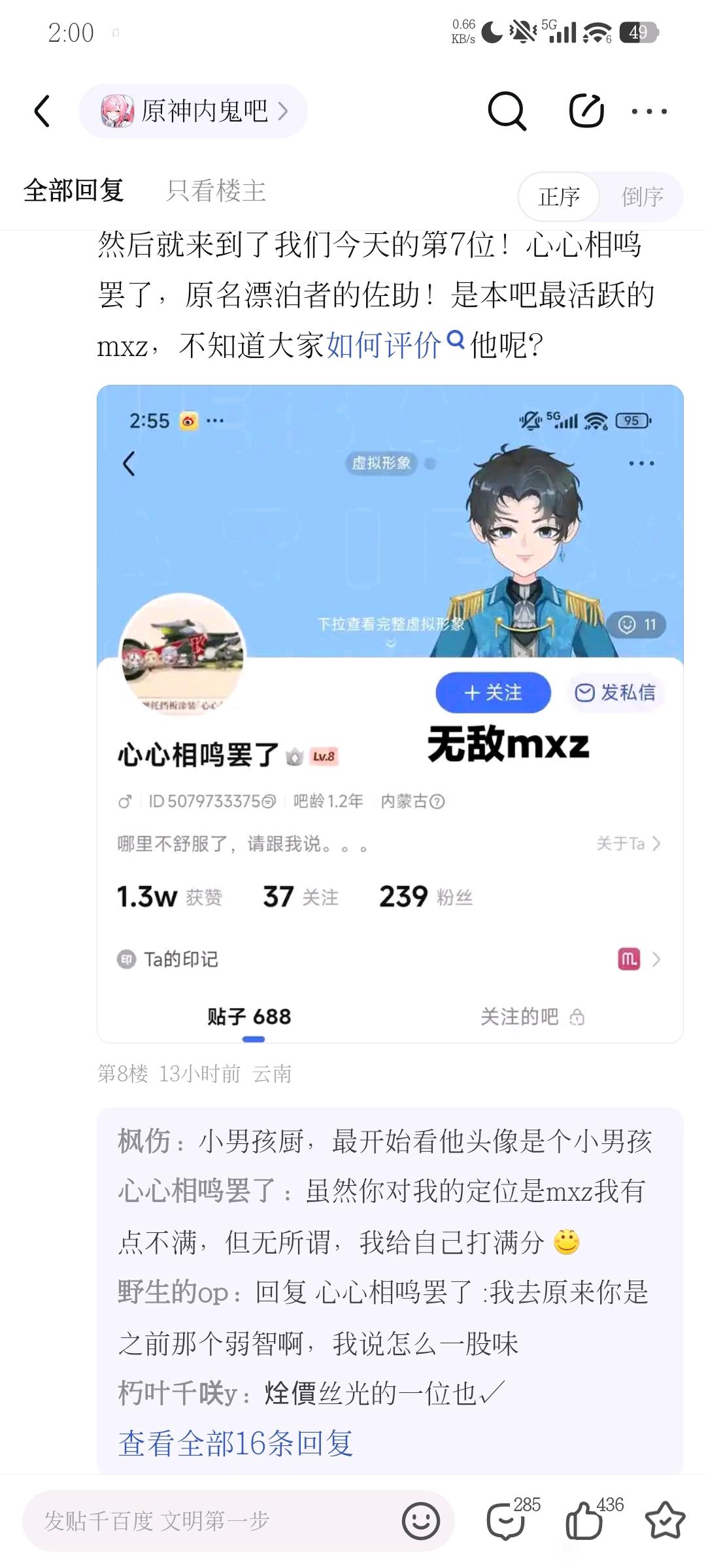
Task: Open search with the magnifier icon
Action: coord(507,110)
